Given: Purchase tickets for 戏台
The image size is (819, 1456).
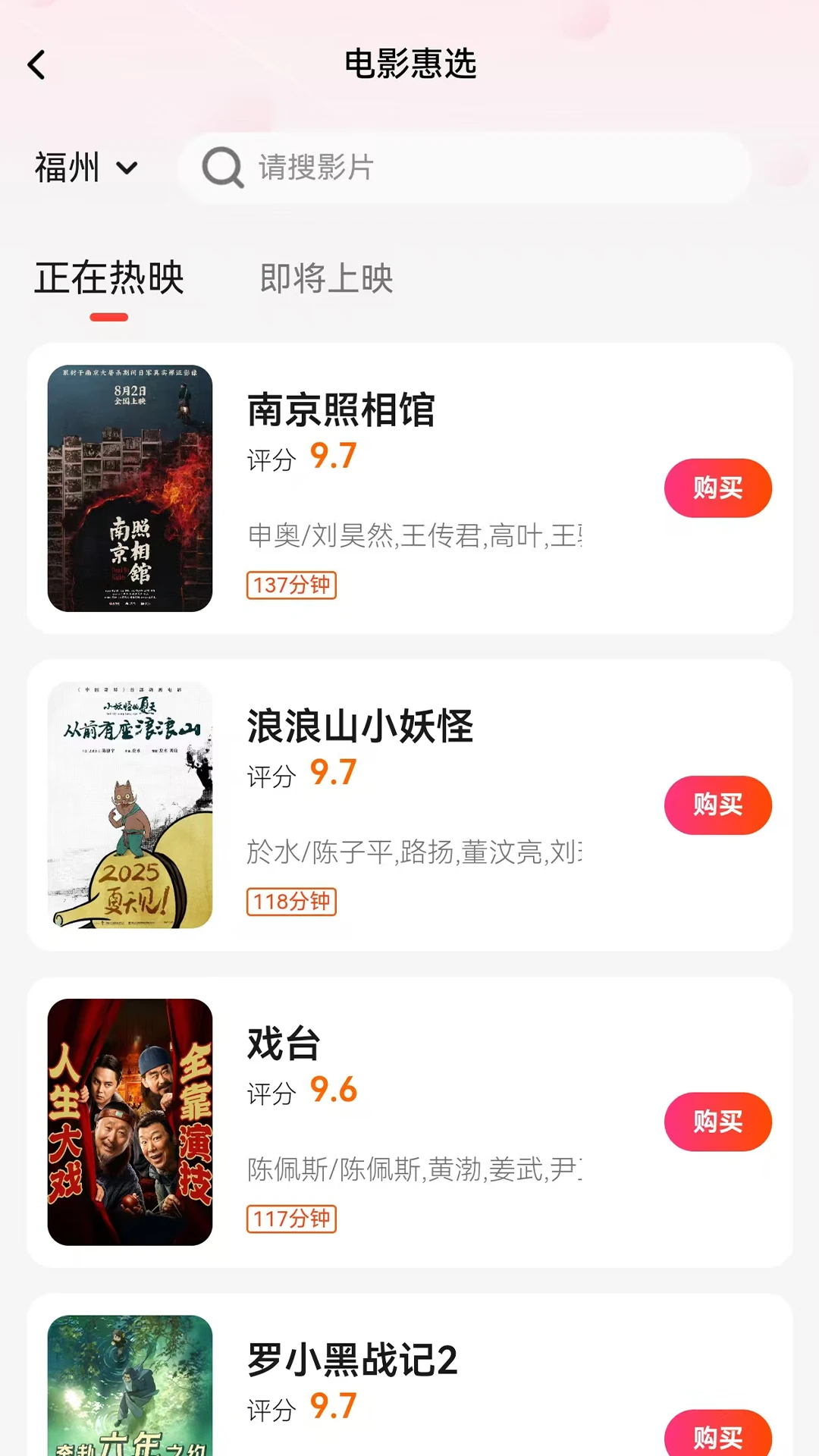Looking at the screenshot, I should (x=717, y=1122).
